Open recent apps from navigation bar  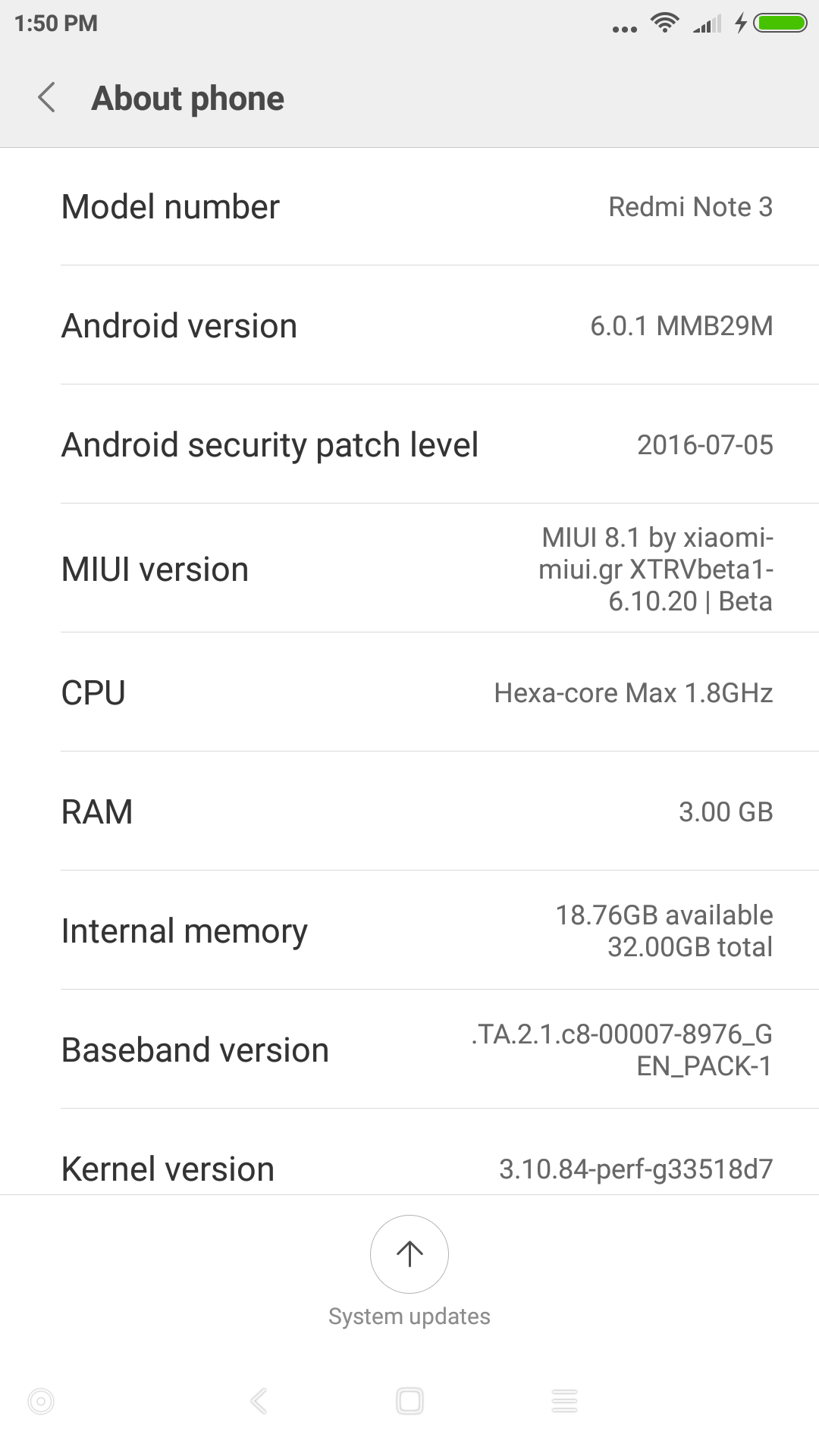pos(564,1401)
